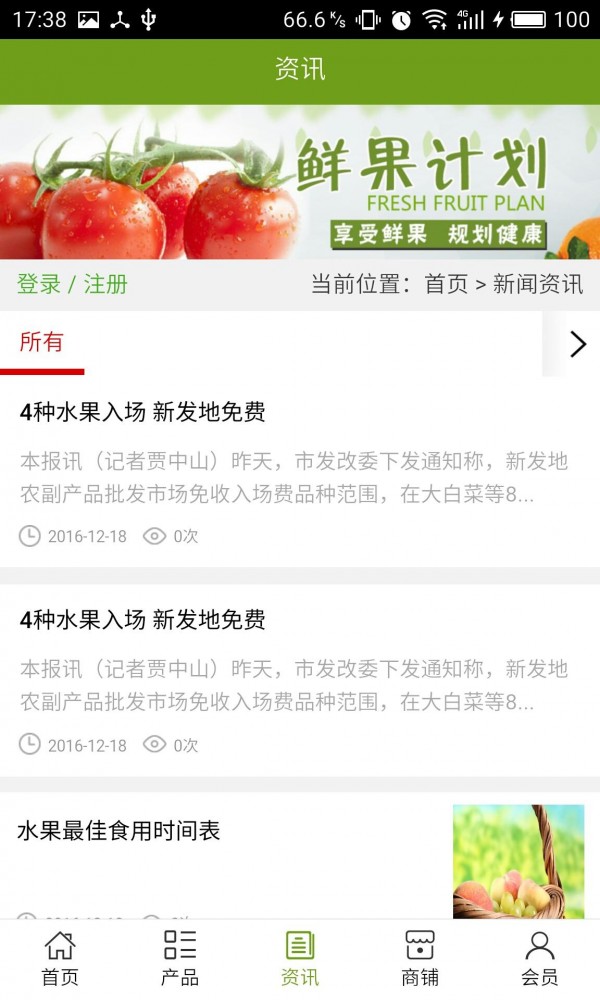Image resolution: width=600 pixels, height=1000 pixels.
Task: Switch to the 产品 tab
Action: [x=180, y=958]
